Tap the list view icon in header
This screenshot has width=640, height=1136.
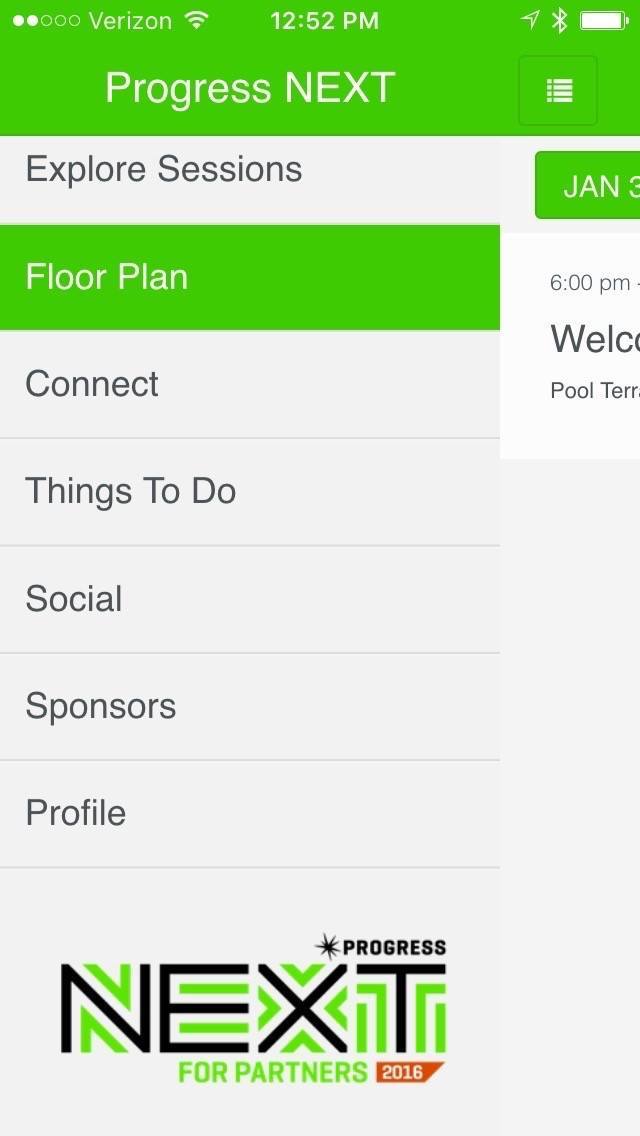[x=558, y=91]
